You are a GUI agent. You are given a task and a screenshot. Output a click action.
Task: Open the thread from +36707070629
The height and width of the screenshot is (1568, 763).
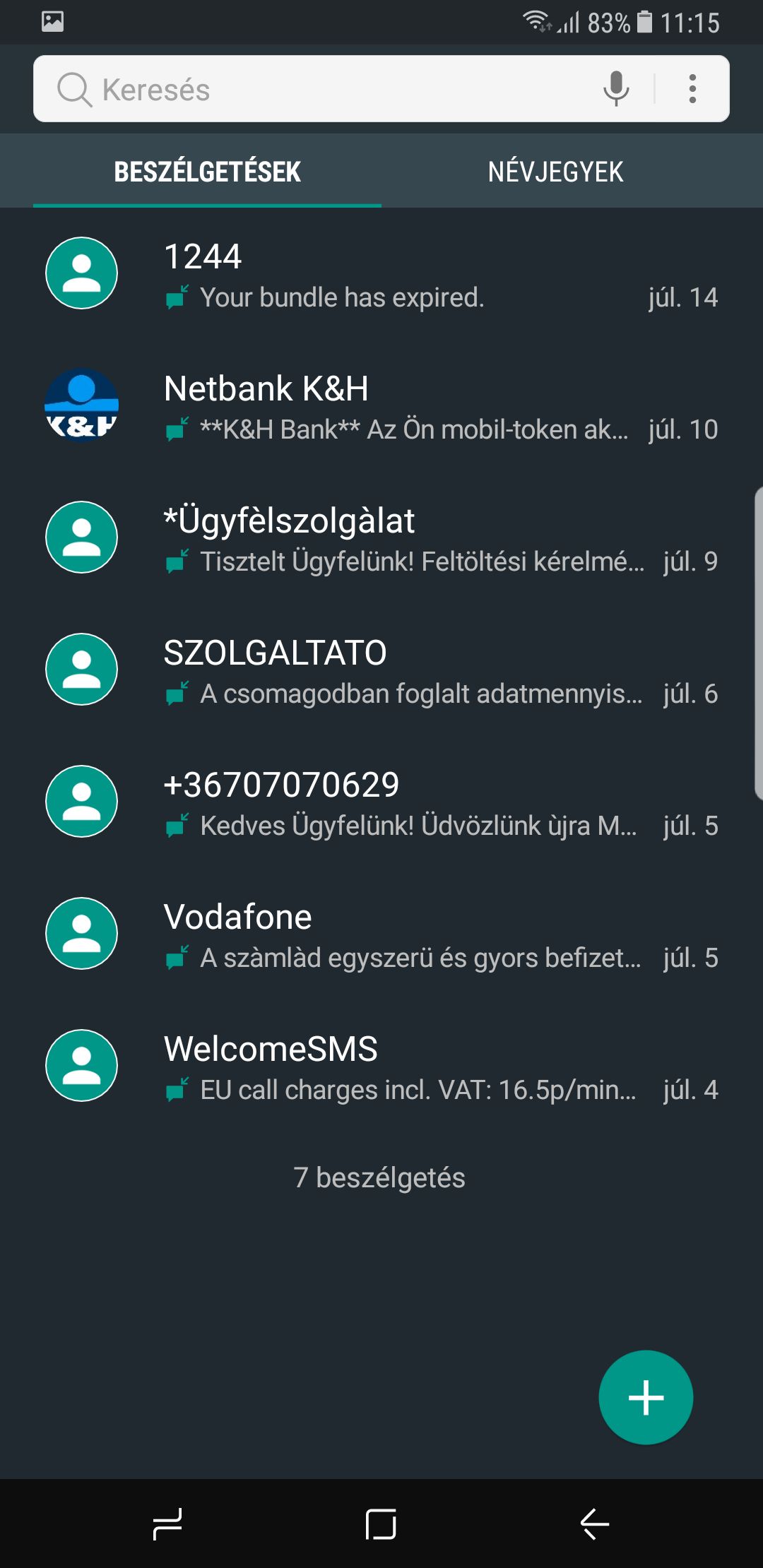pos(381,802)
